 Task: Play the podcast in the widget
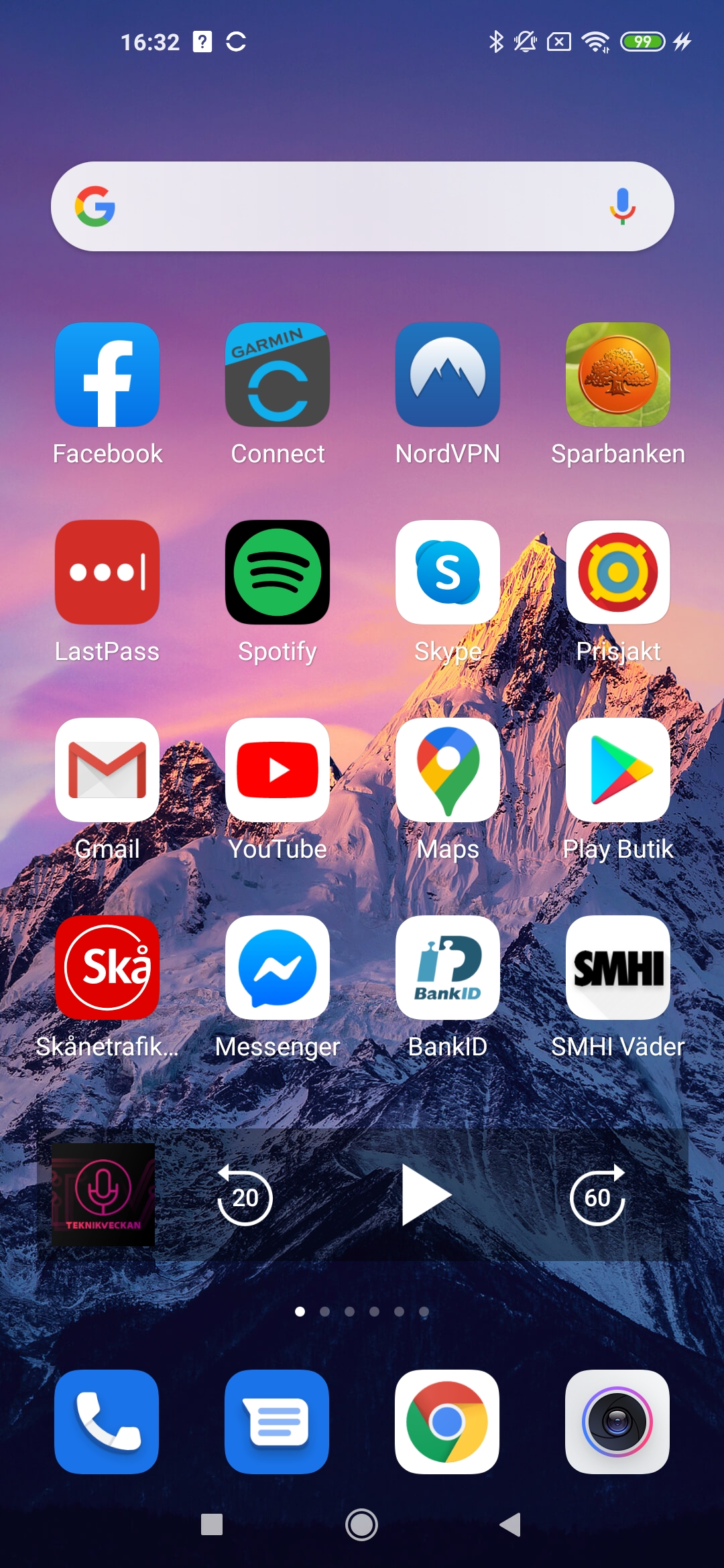click(x=425, y=1195)
